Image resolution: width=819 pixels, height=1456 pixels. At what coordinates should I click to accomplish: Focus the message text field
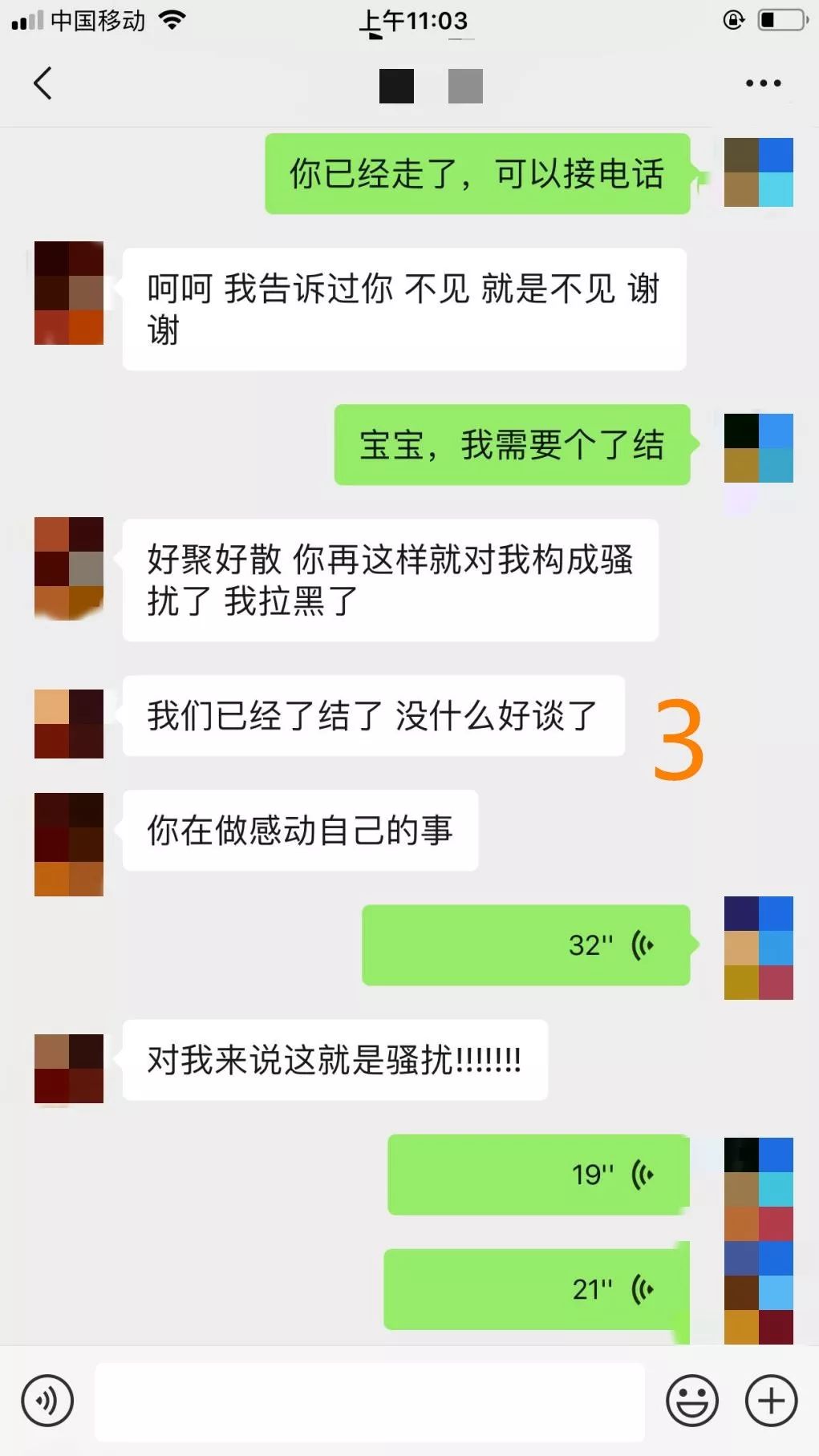click(370, 1401)
